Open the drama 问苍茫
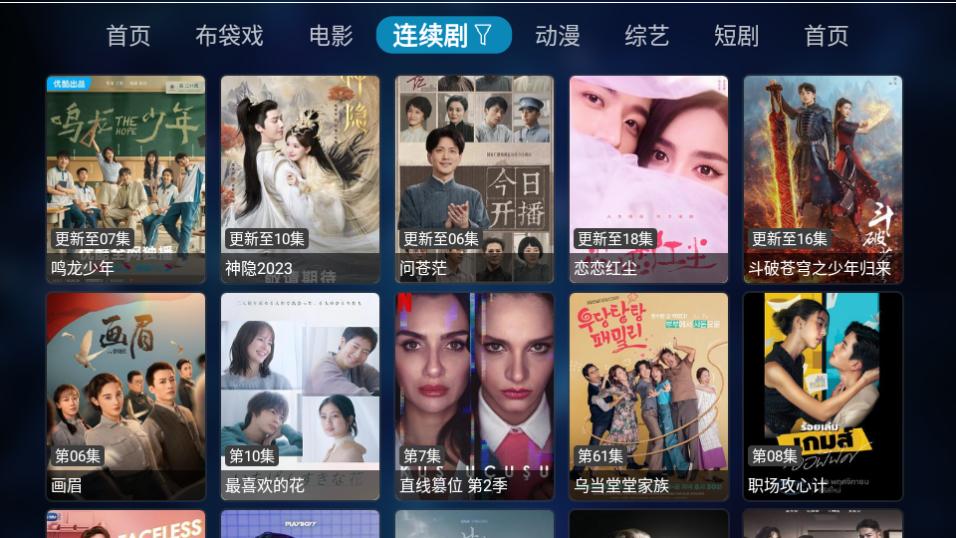This screenshot has width=956, height=538. tap(474, 179)
